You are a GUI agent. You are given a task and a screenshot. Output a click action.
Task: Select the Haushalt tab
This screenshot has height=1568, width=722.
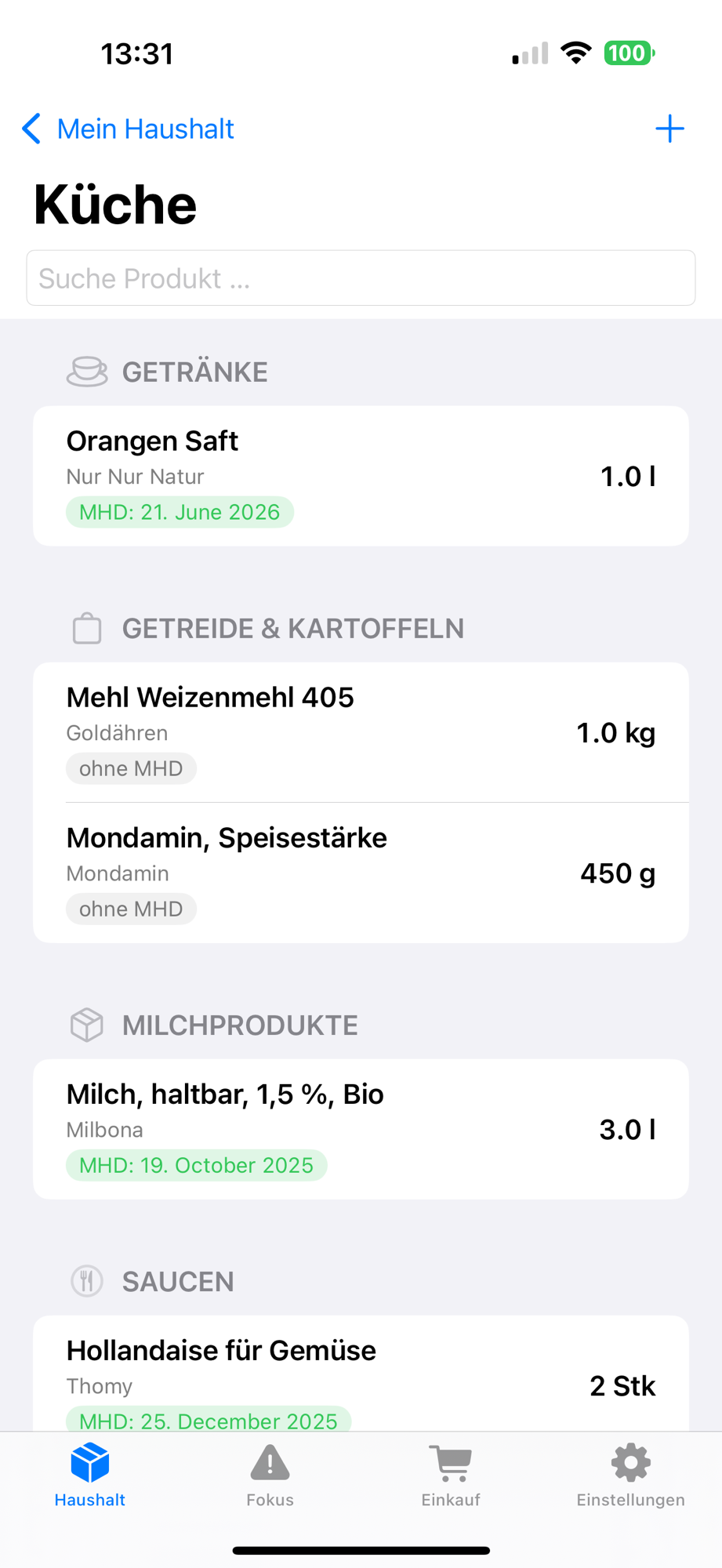pyautogui.click(x=90, y=1476)
